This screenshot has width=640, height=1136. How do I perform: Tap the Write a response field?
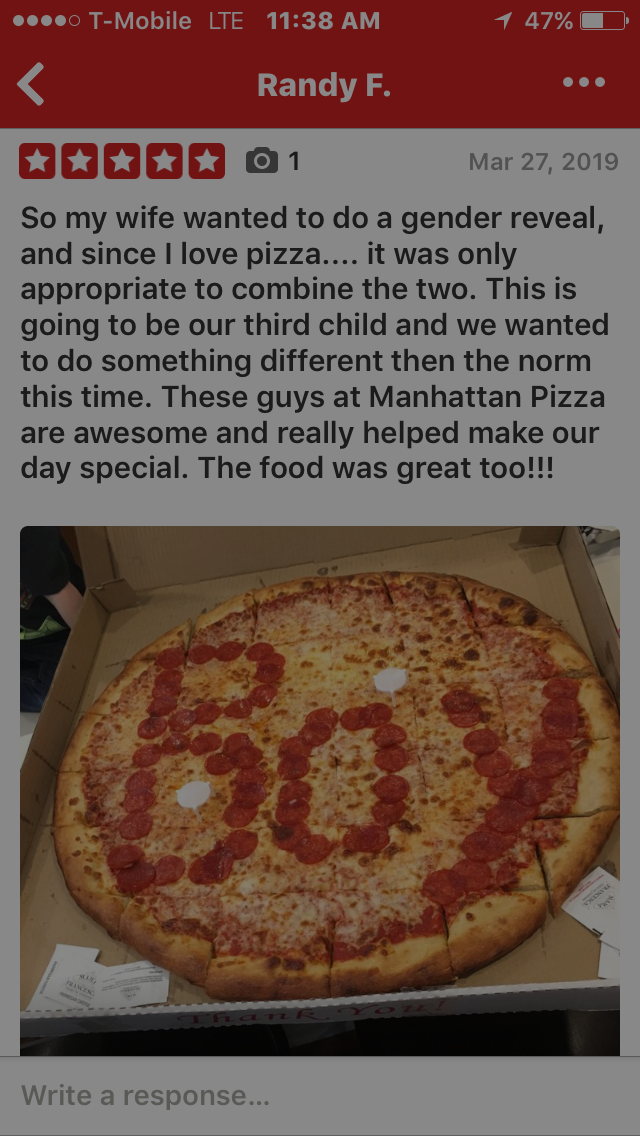click(x=320, y=1096)
